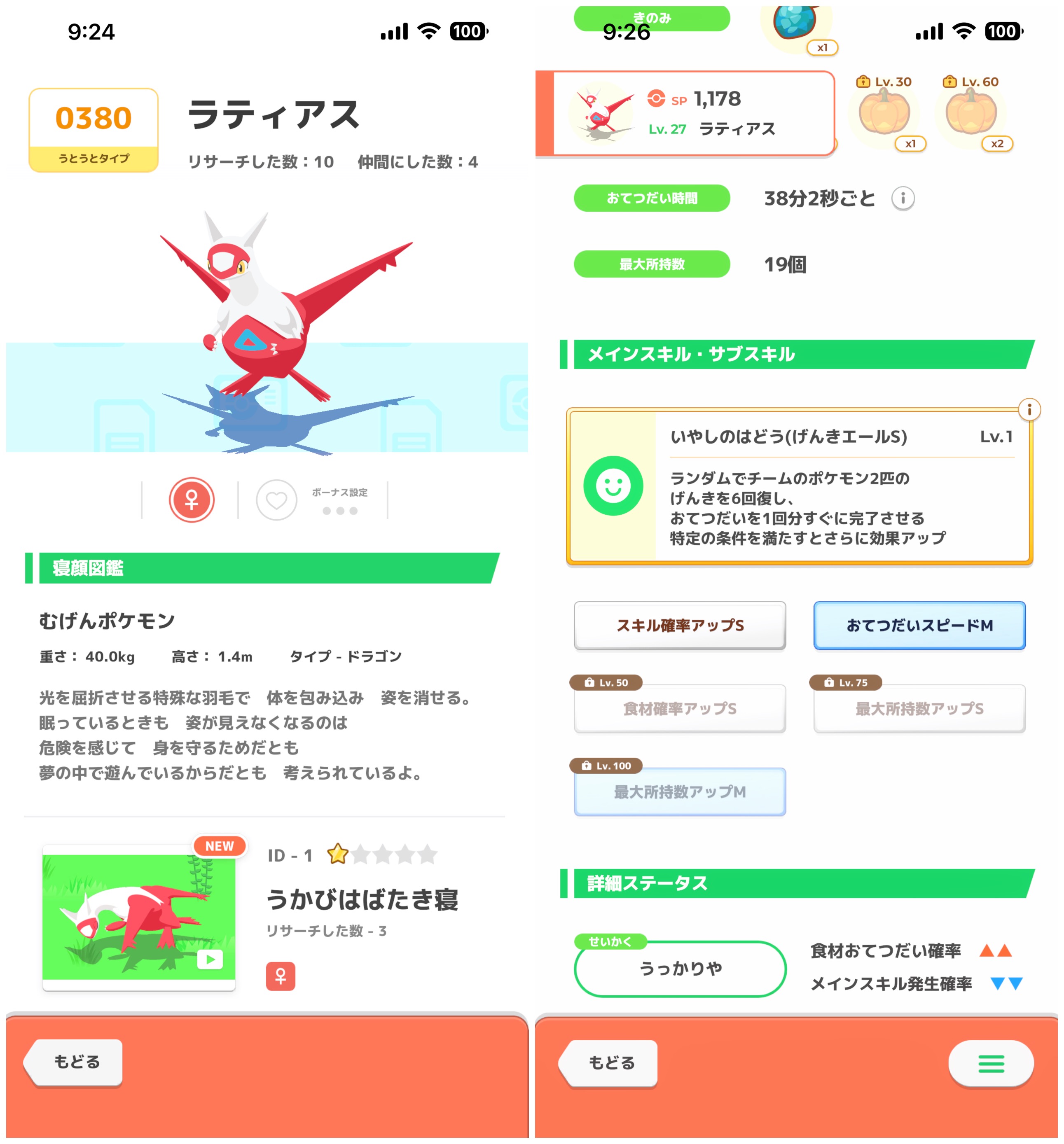Open info icon beside おてつだい時間

902,198
